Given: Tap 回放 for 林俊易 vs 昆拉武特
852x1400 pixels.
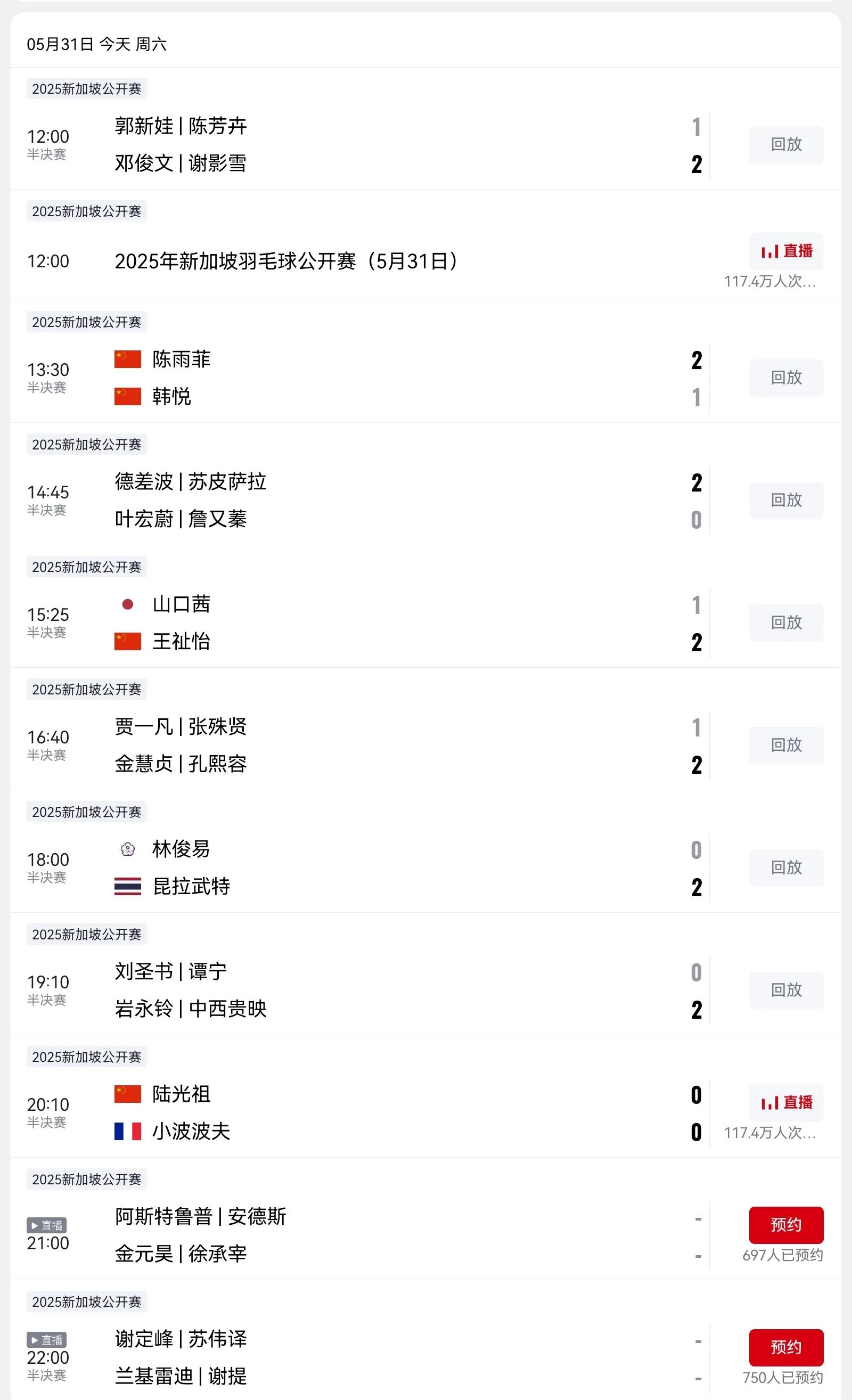Looking at the screenshot, I should point(786,867).
